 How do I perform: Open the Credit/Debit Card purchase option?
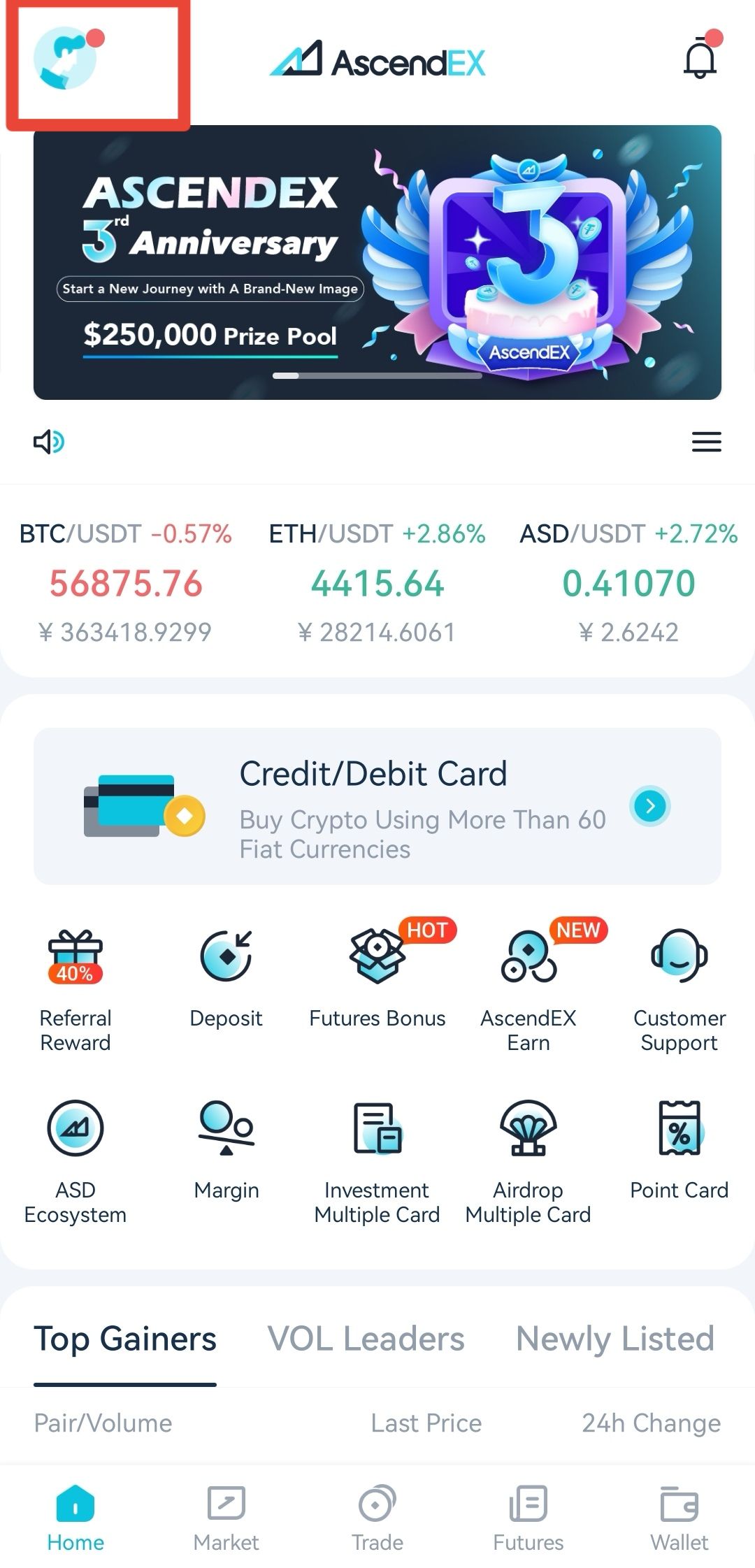pos(377,806)
